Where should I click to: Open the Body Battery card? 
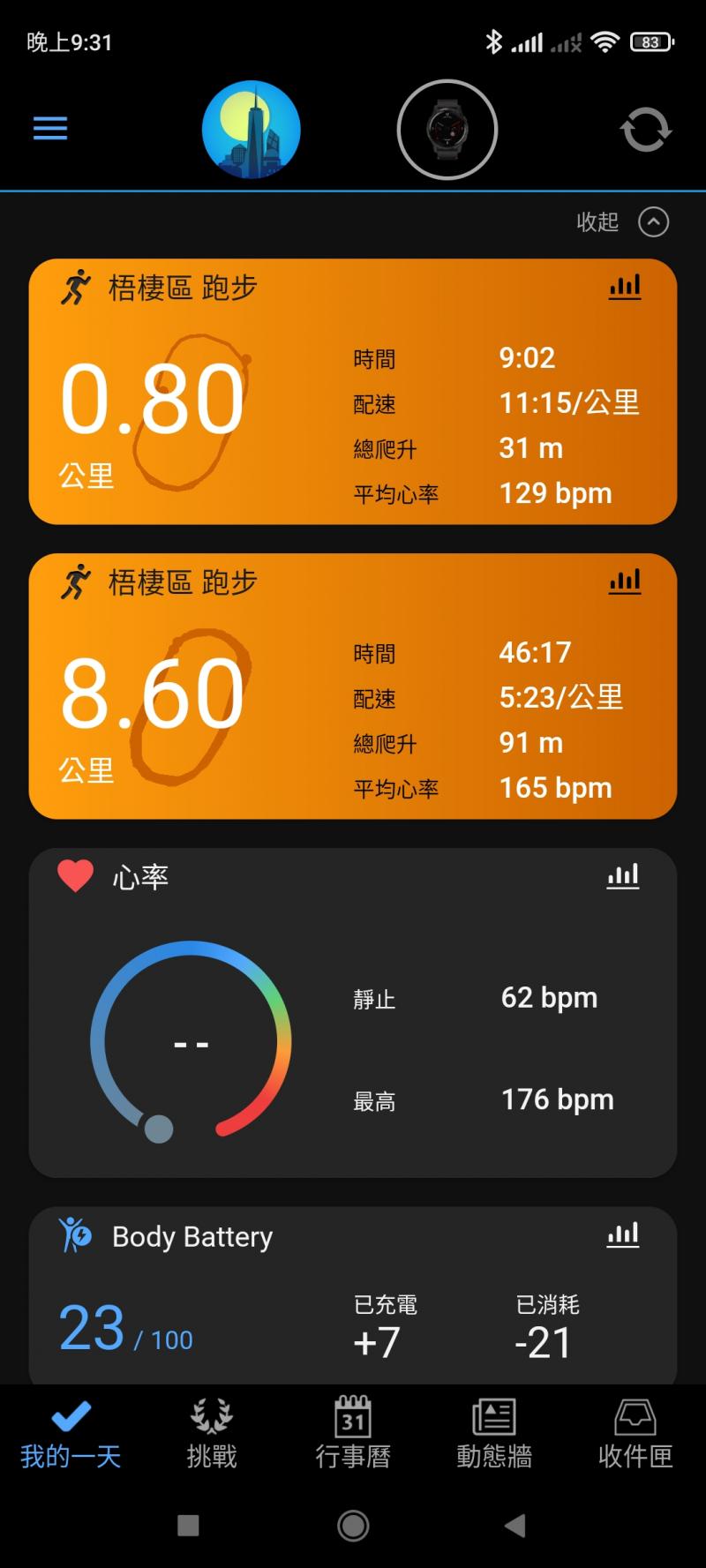pos(353,1306)
